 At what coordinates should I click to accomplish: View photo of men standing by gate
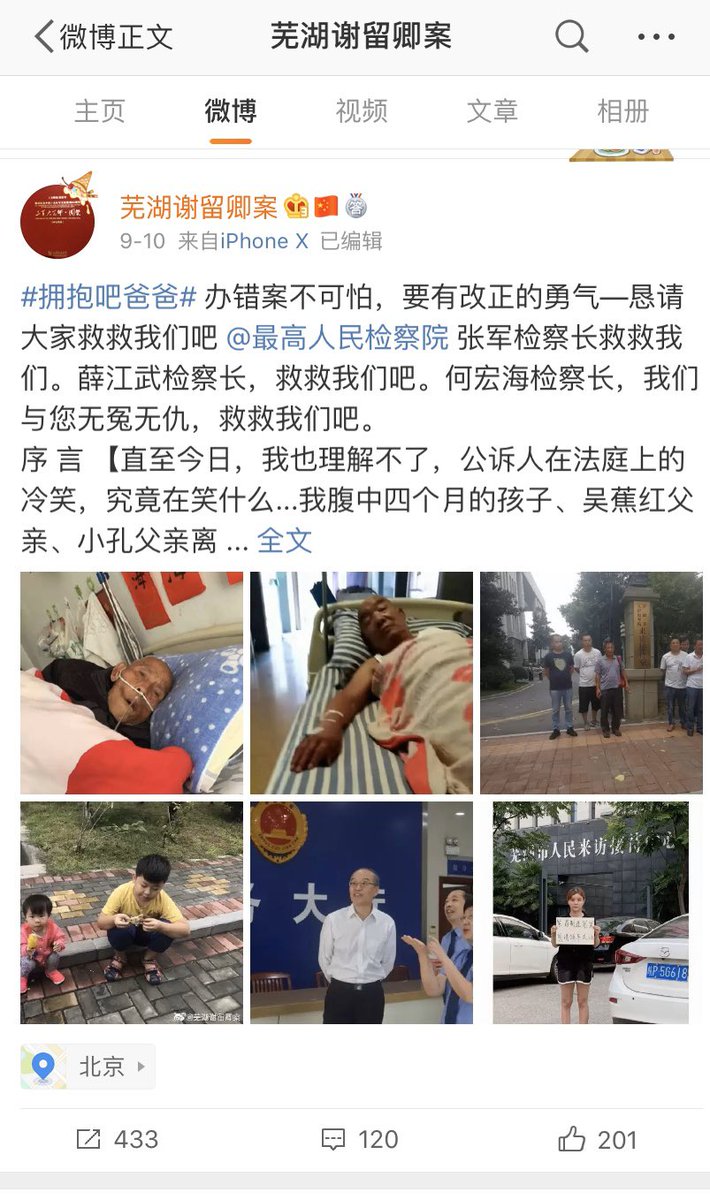(x=591, y=683)
